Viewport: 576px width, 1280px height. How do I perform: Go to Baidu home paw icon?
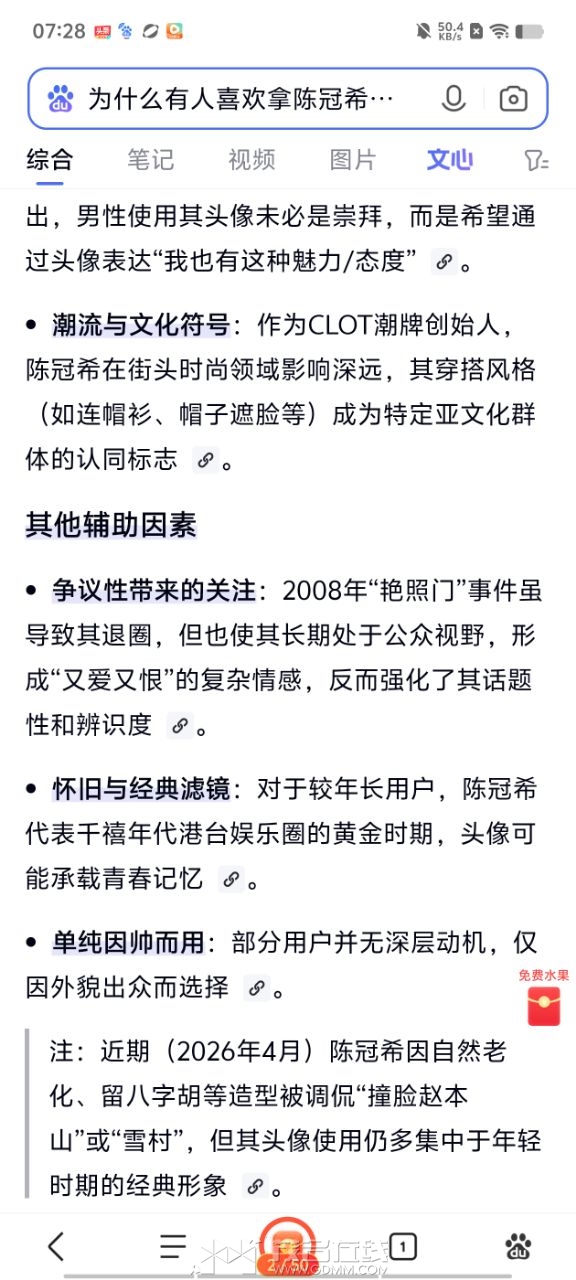tap(518, 1246)
